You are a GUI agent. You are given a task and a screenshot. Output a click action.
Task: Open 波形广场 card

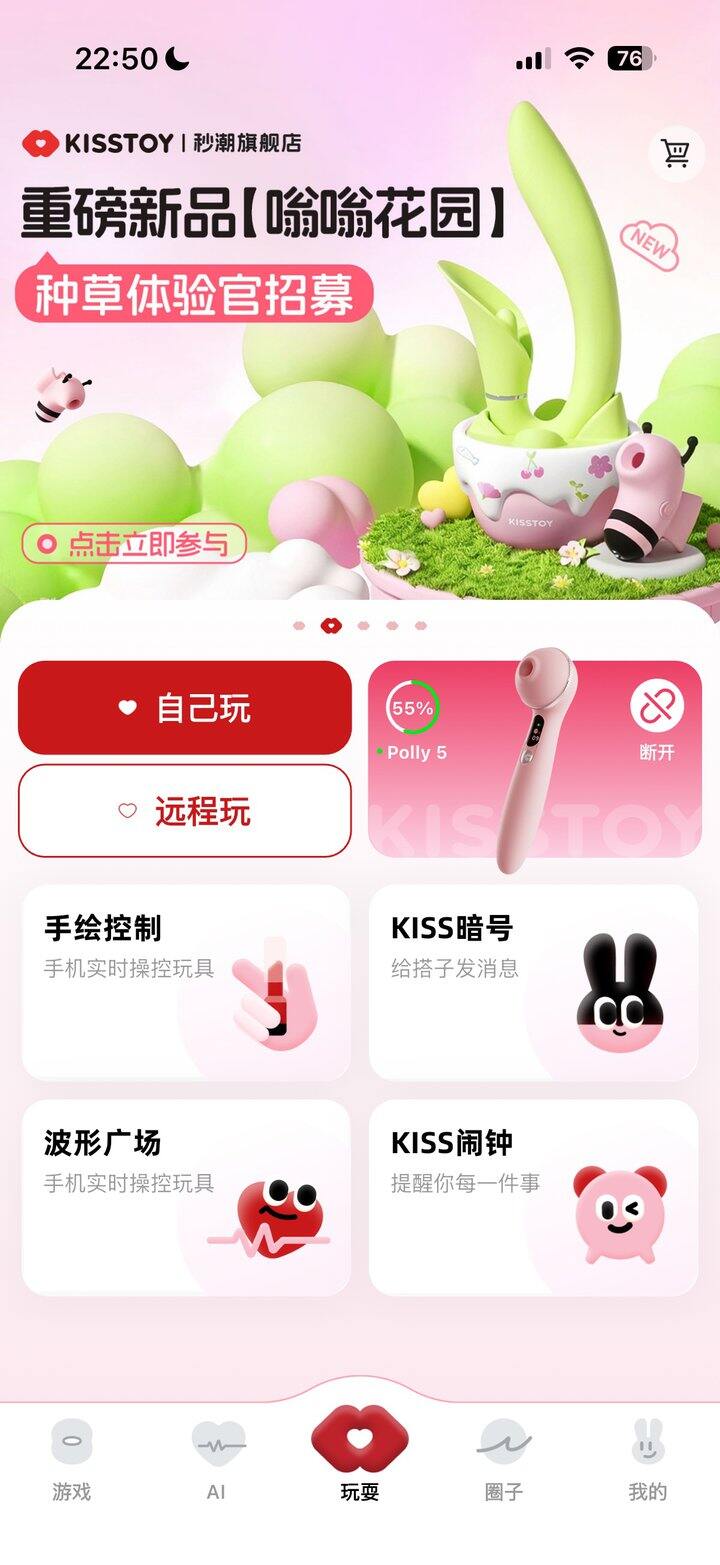click(x=186, y=1197)
